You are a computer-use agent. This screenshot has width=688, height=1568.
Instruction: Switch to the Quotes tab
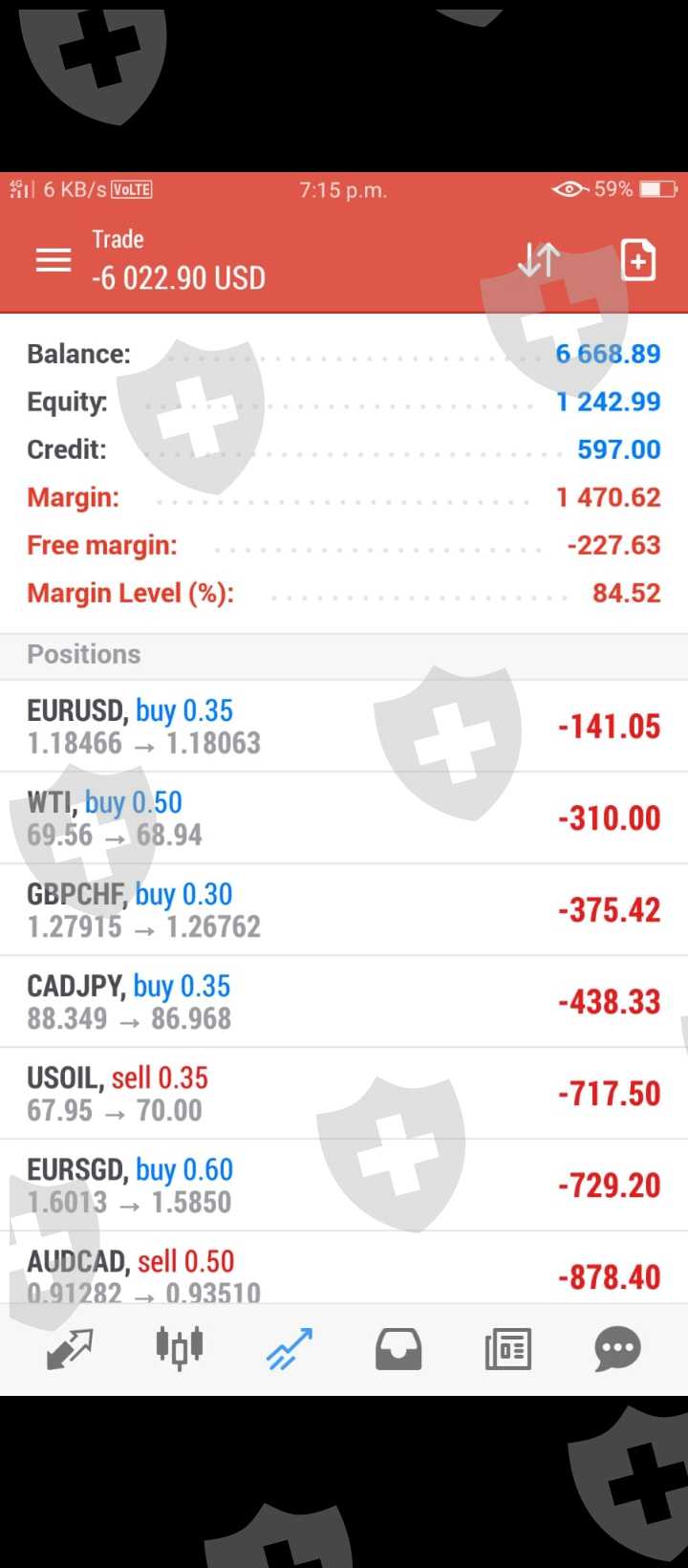point(70,1349)
